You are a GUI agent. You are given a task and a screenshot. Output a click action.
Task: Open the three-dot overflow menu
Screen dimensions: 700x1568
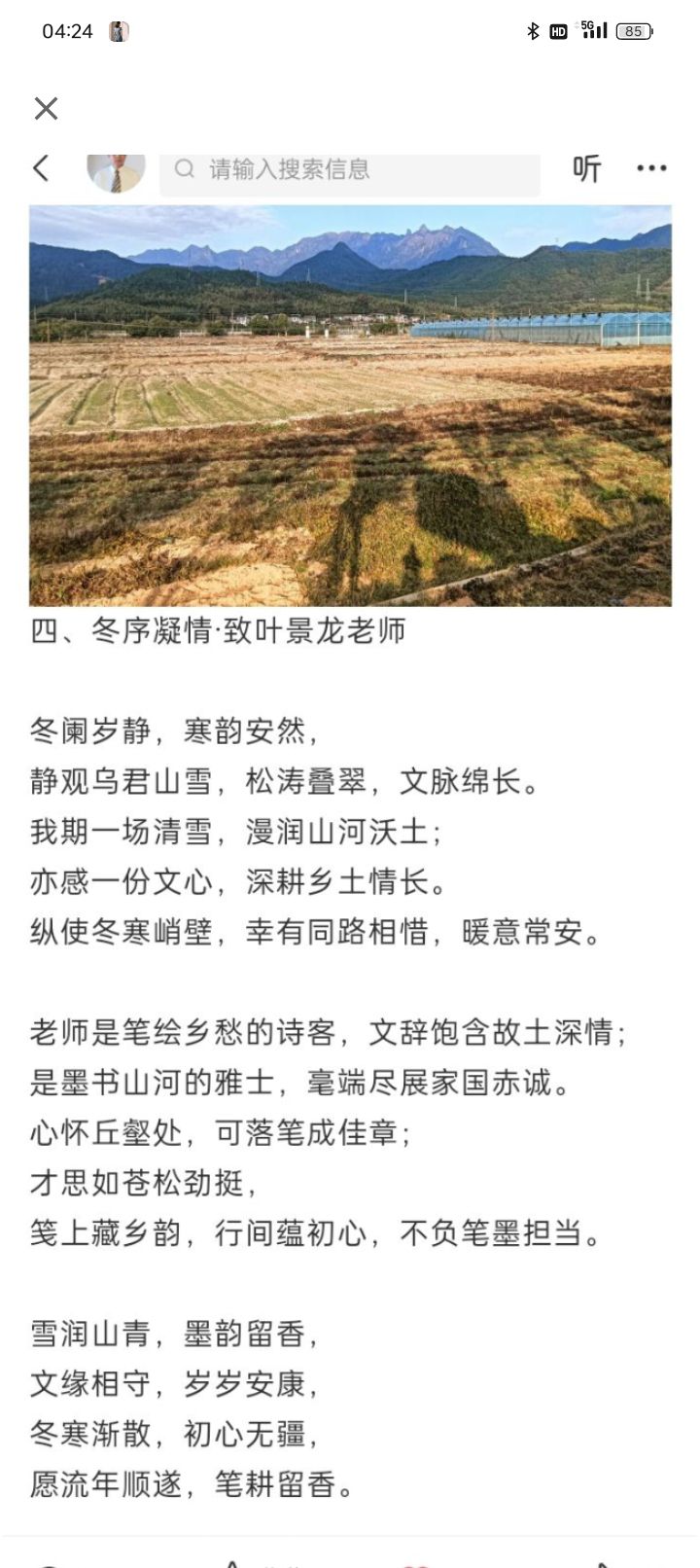point(651,168)
